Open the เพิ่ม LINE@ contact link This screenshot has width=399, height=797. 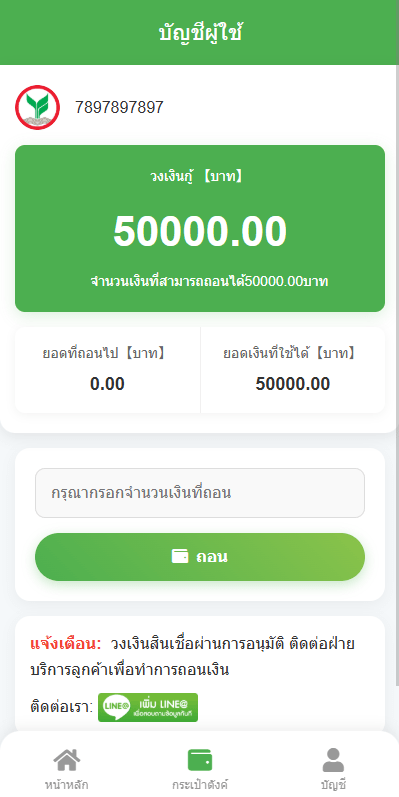(148, 707)
